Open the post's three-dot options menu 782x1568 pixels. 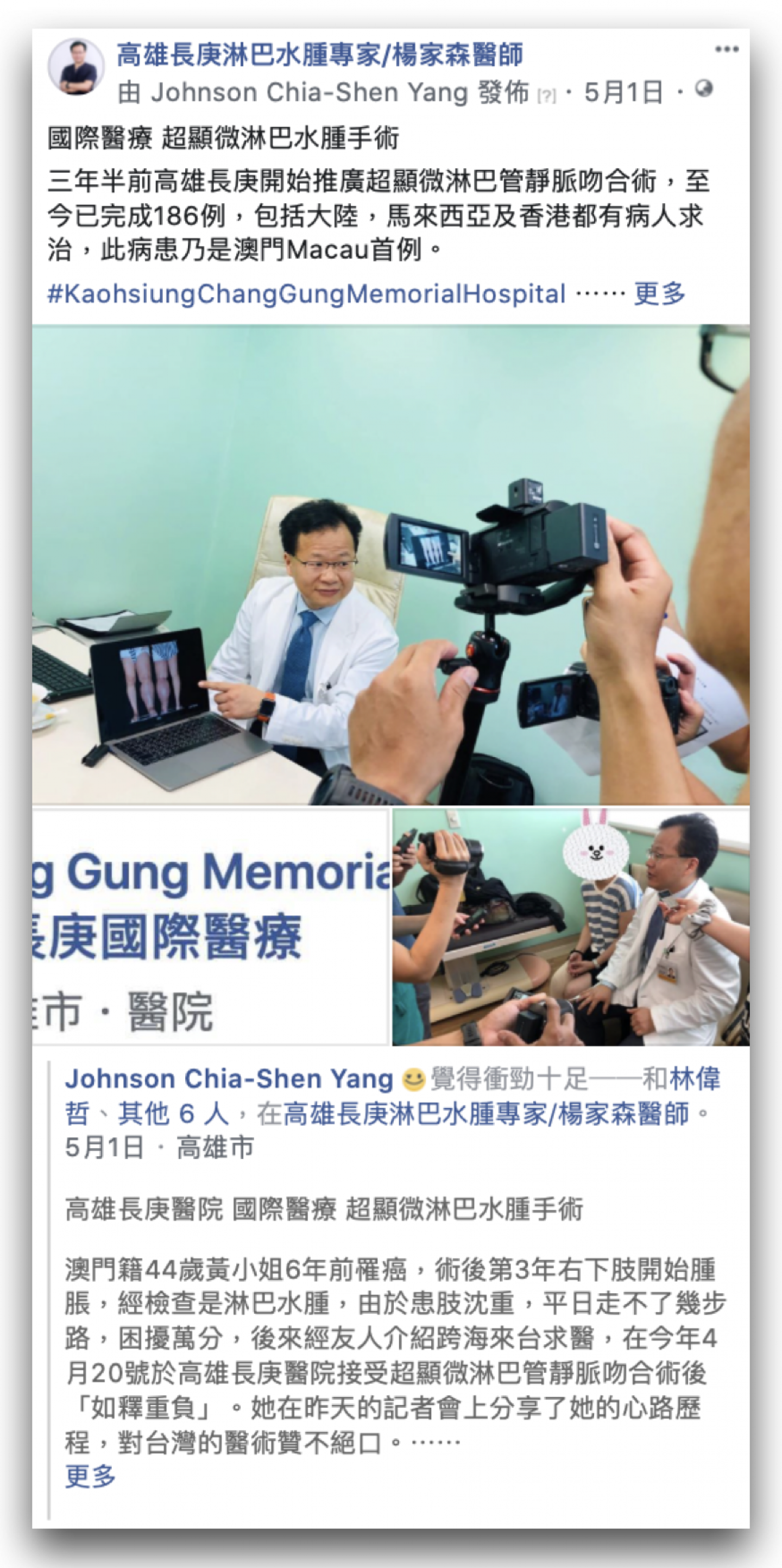pos(727,49)
